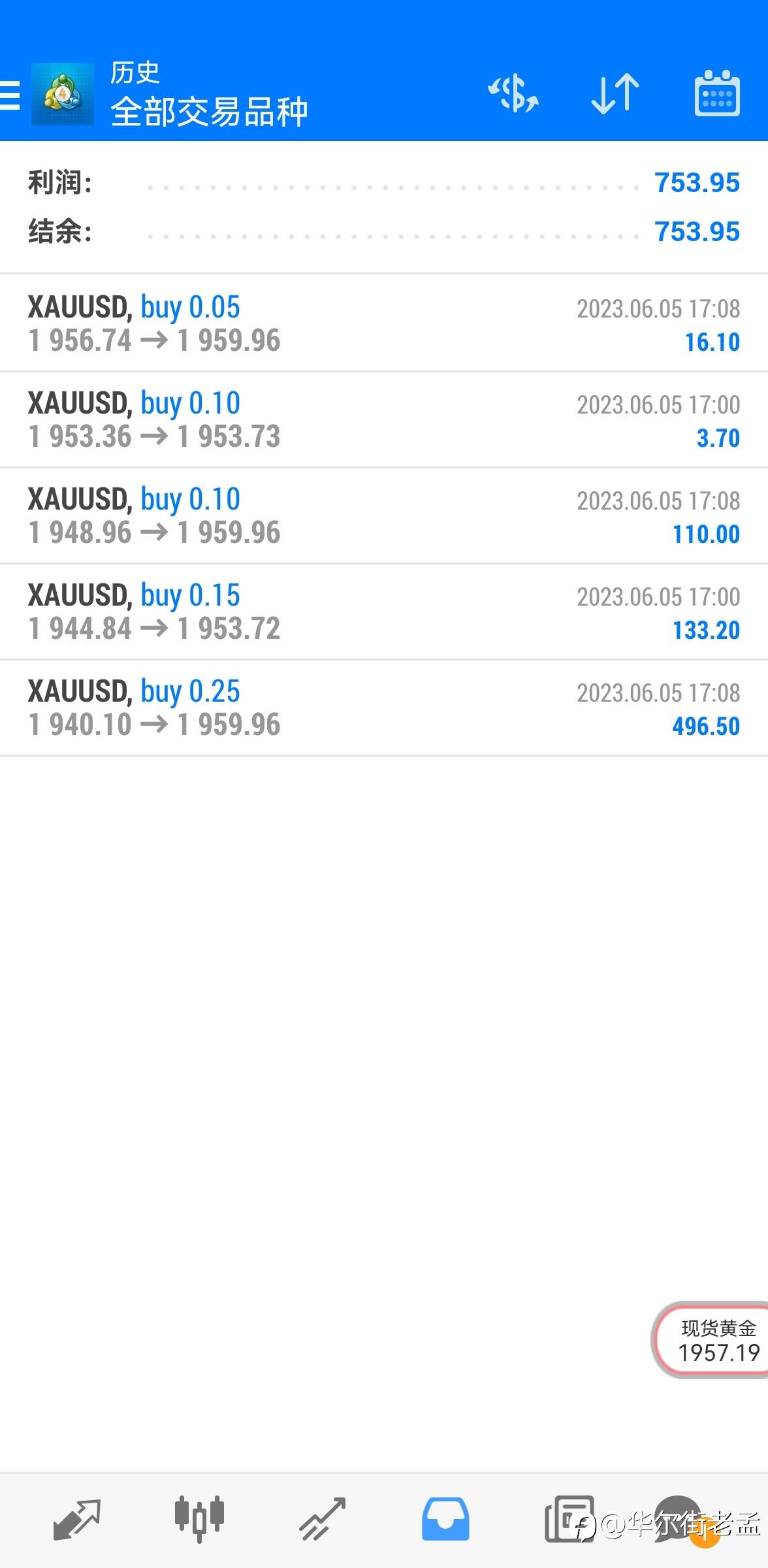The height and width of the screenshot is (1568, 768).
Task: Switch to the candlestick chart tab
Action: [199, 1518]
